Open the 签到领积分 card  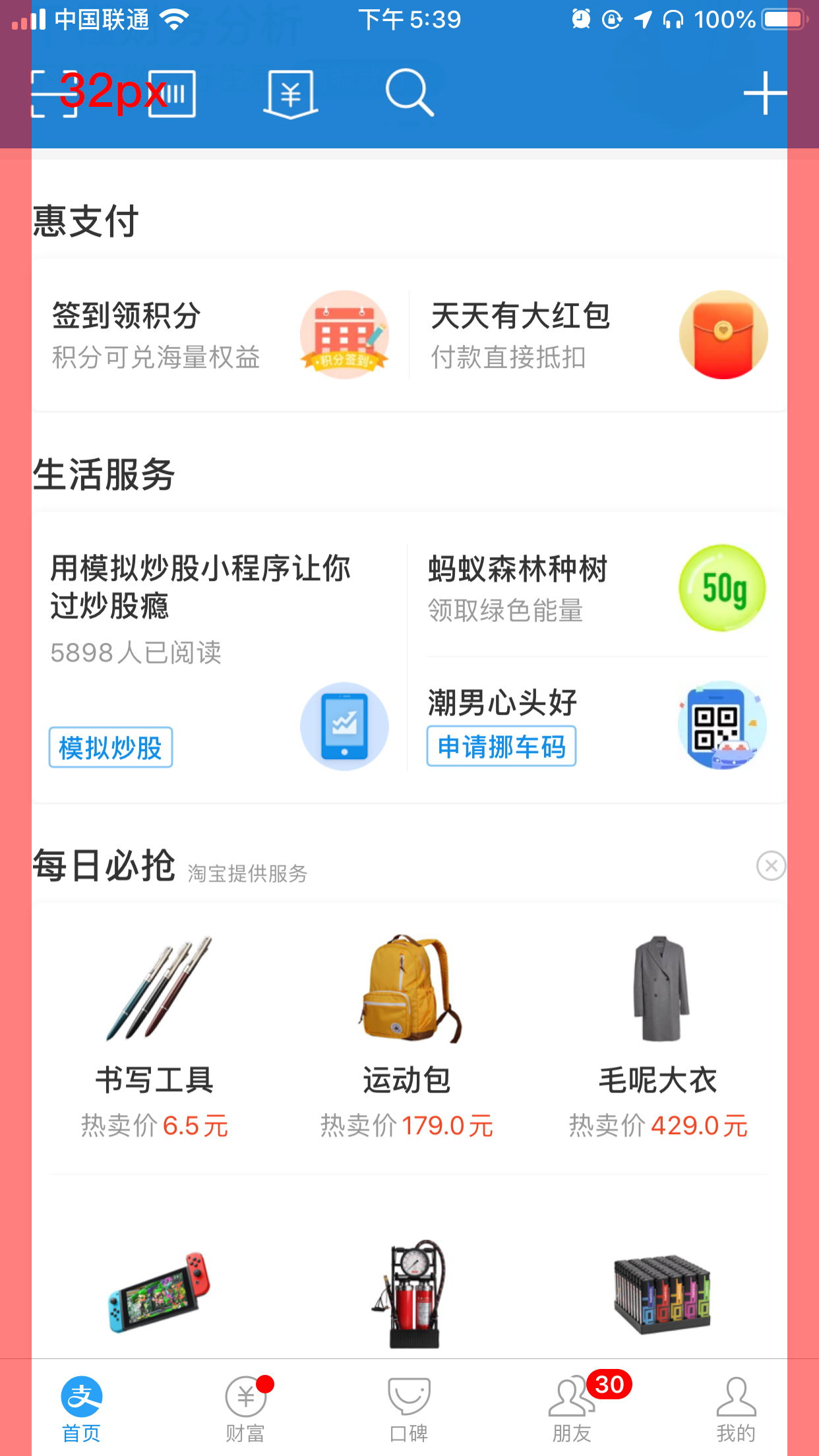[x=220, y=335]
